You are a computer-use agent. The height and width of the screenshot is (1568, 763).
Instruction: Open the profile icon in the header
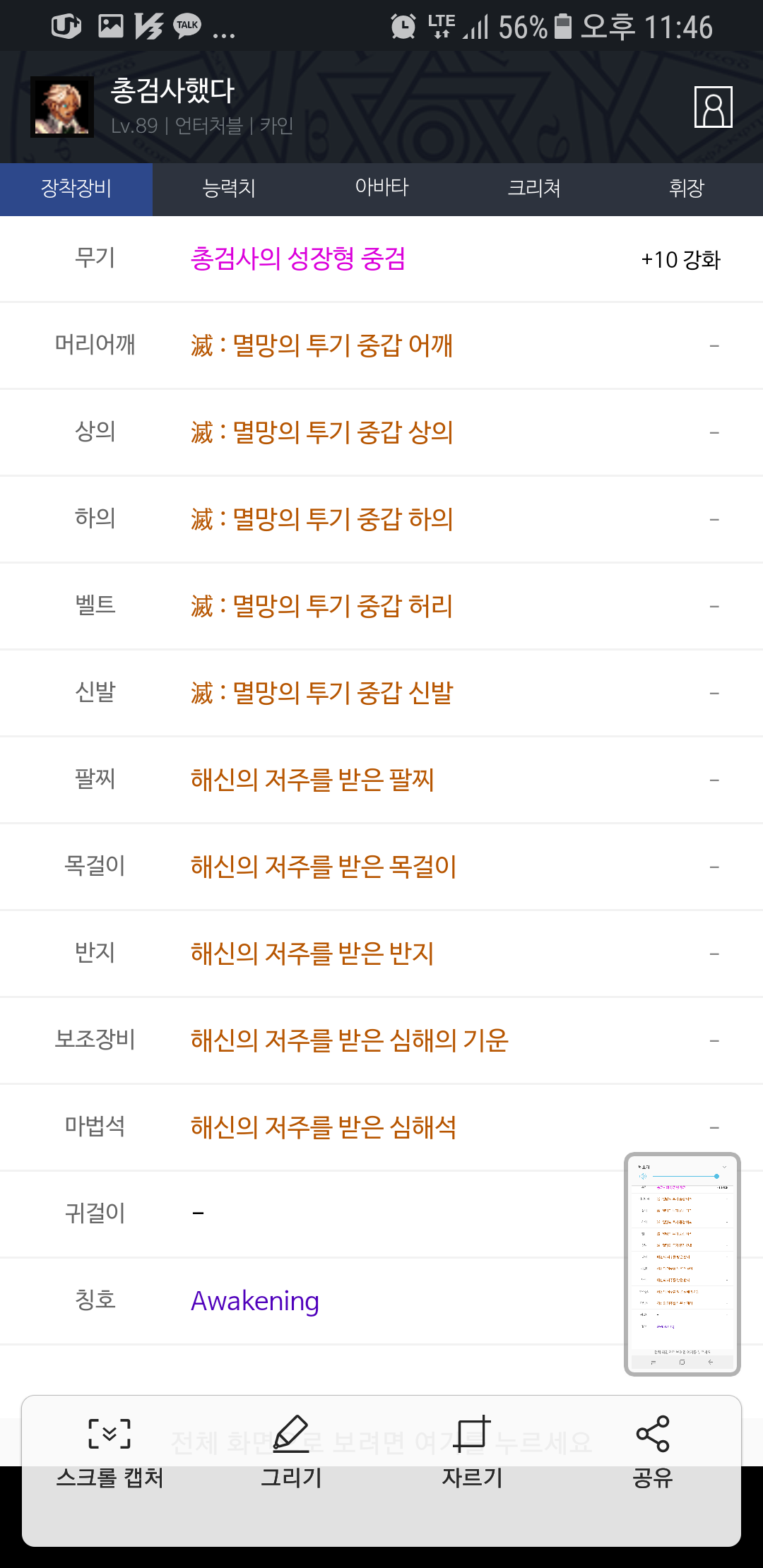click(713, 107)
